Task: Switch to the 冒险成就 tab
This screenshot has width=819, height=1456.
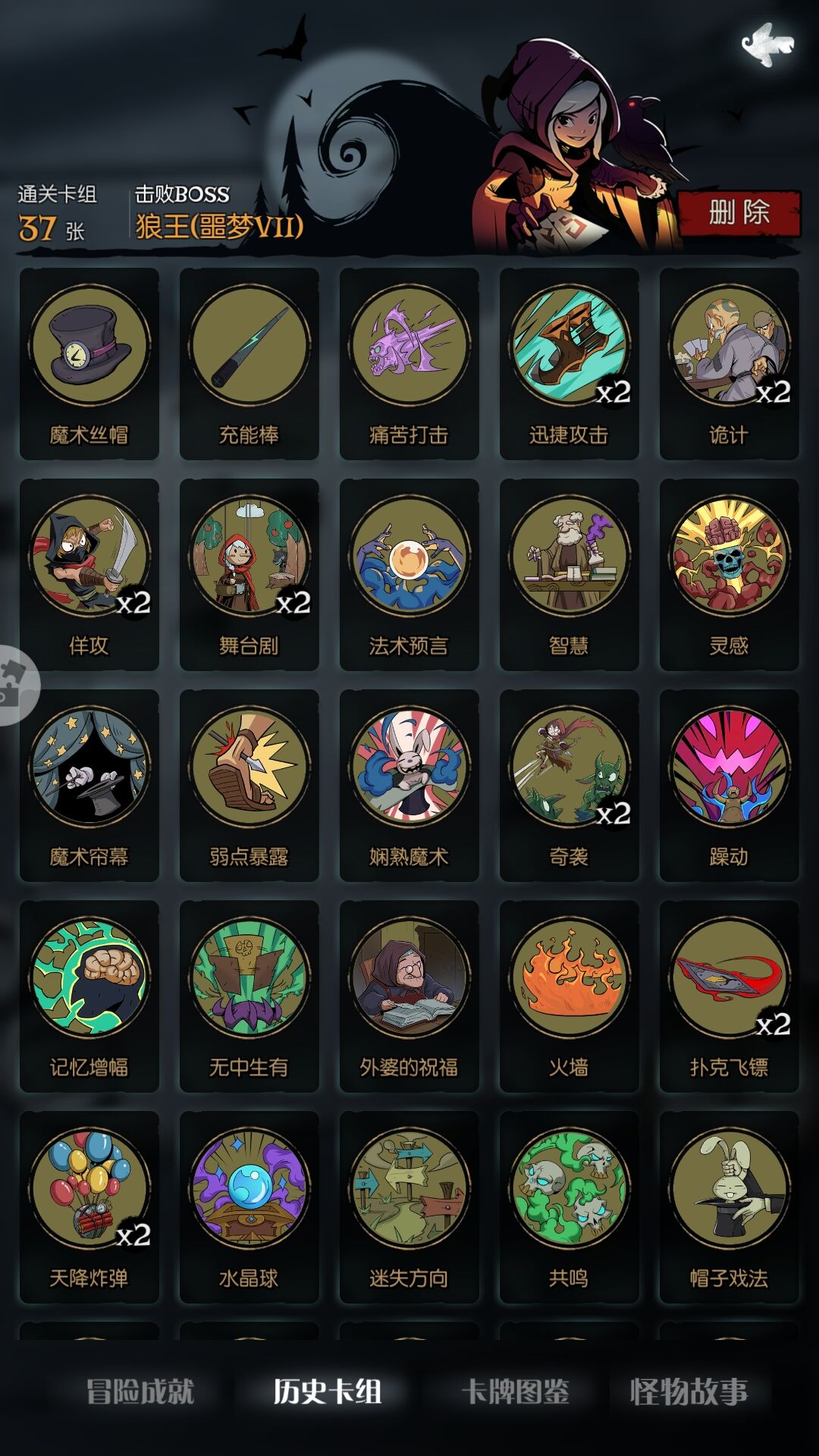Action: [140, 1392]
